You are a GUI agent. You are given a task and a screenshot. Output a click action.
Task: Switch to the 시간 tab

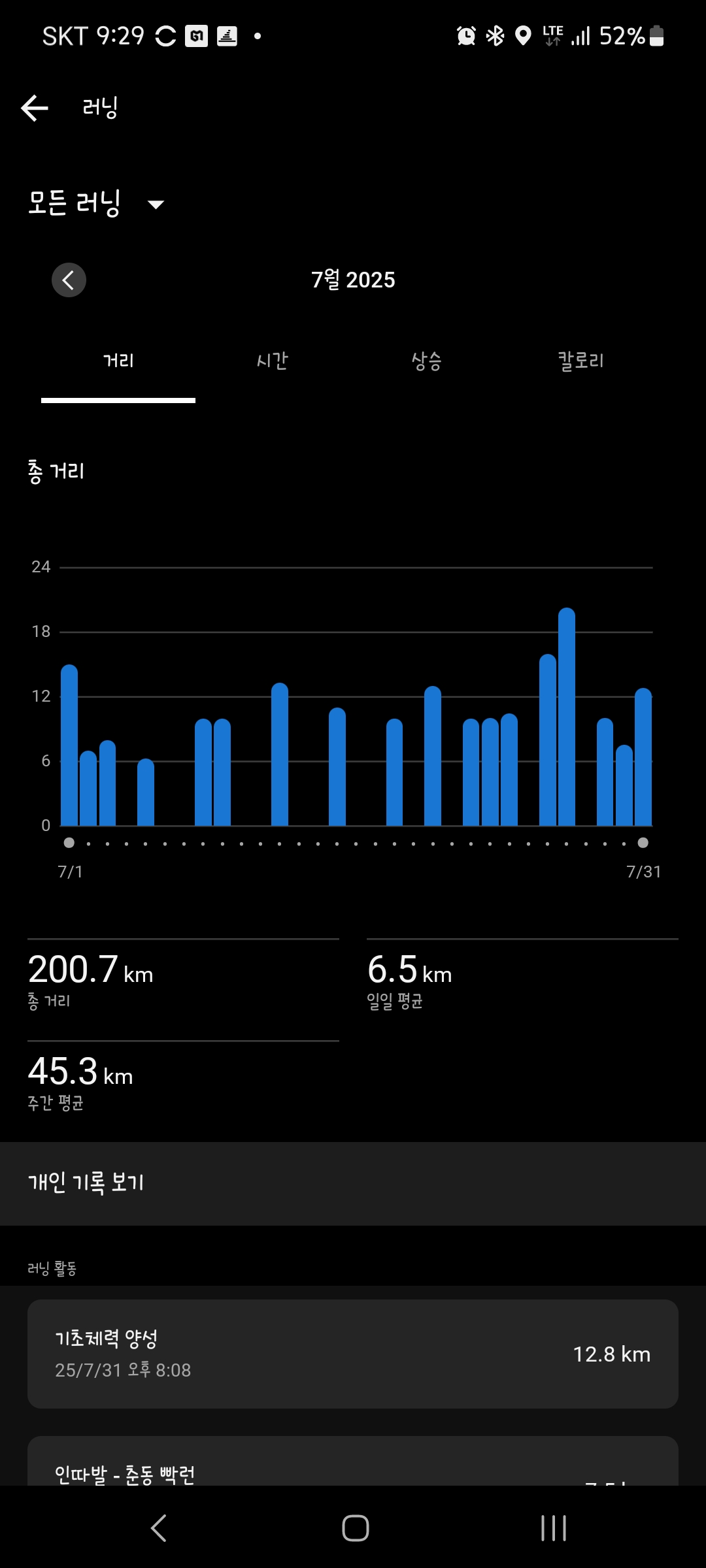[273, 361]
